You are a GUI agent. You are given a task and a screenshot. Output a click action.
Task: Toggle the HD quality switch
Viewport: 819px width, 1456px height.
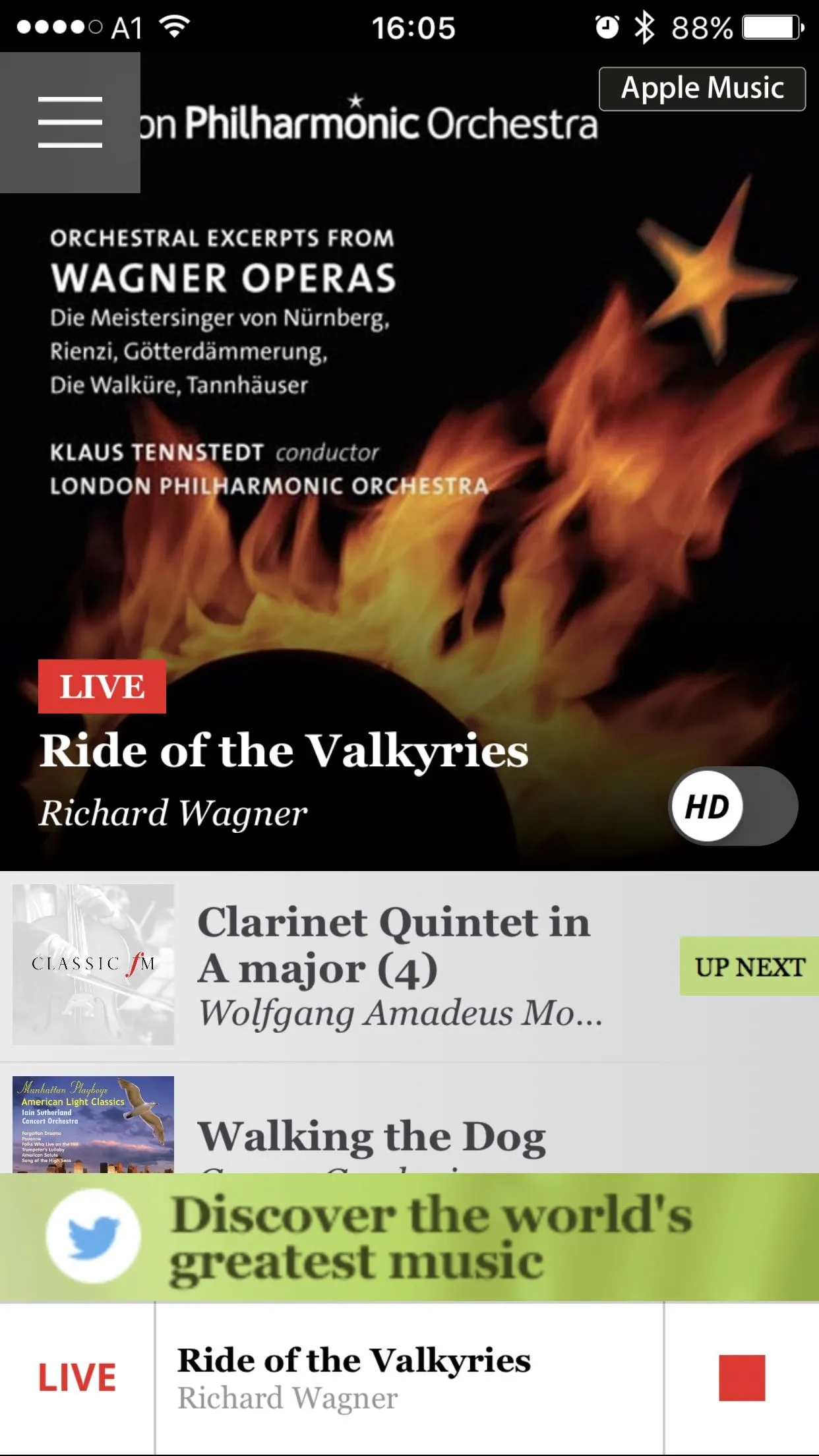733,806
